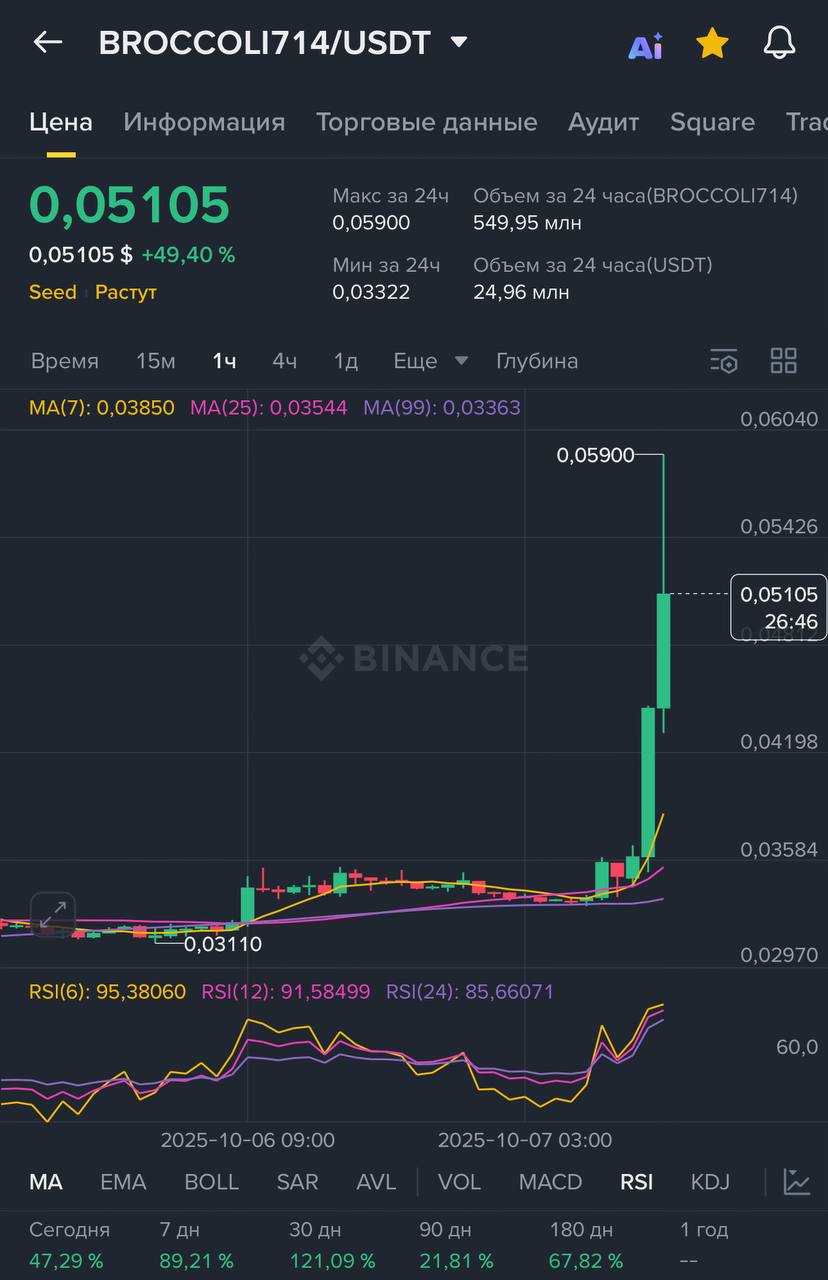Set a price alert with the bell
Image resolution: width=828 pixels, height=1280 pixels.
point(779,43)
